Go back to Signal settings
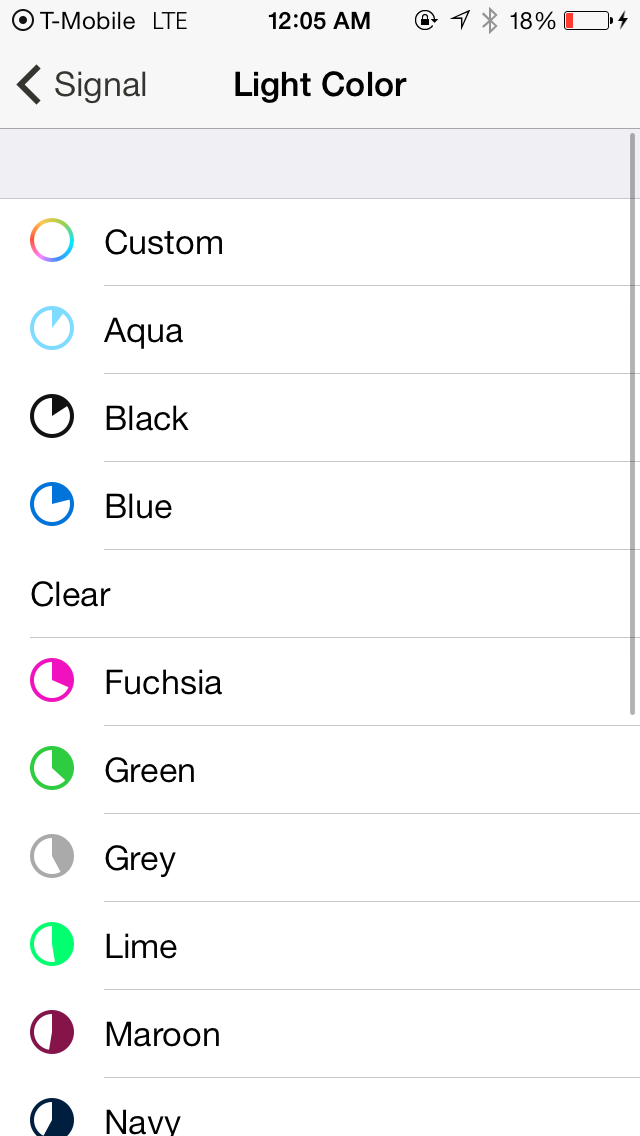Image resolution: width=640 pixels, height=1136 pixels. (82, 85)
